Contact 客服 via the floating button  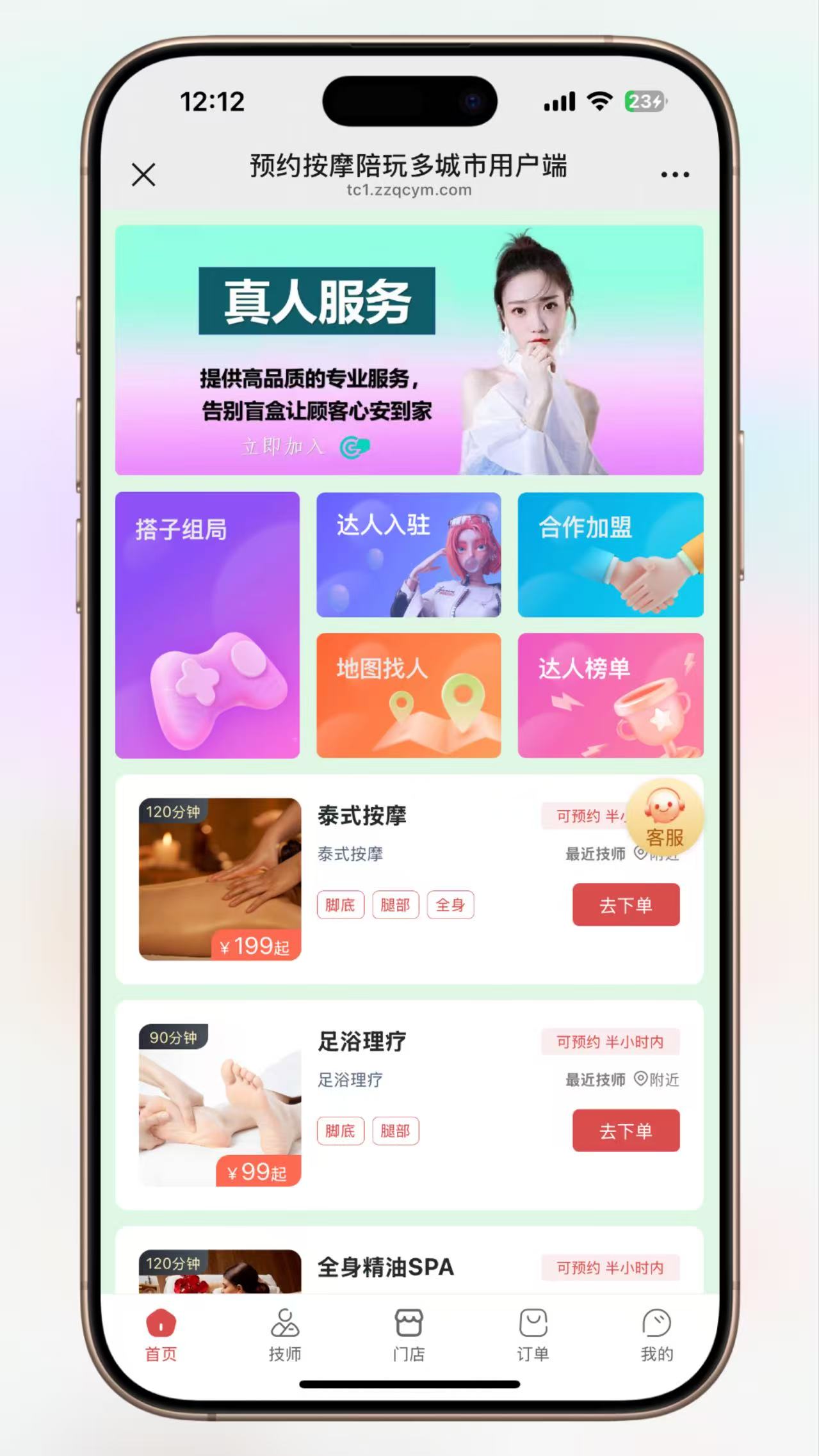pyautogui.click(x=665, y=815)
